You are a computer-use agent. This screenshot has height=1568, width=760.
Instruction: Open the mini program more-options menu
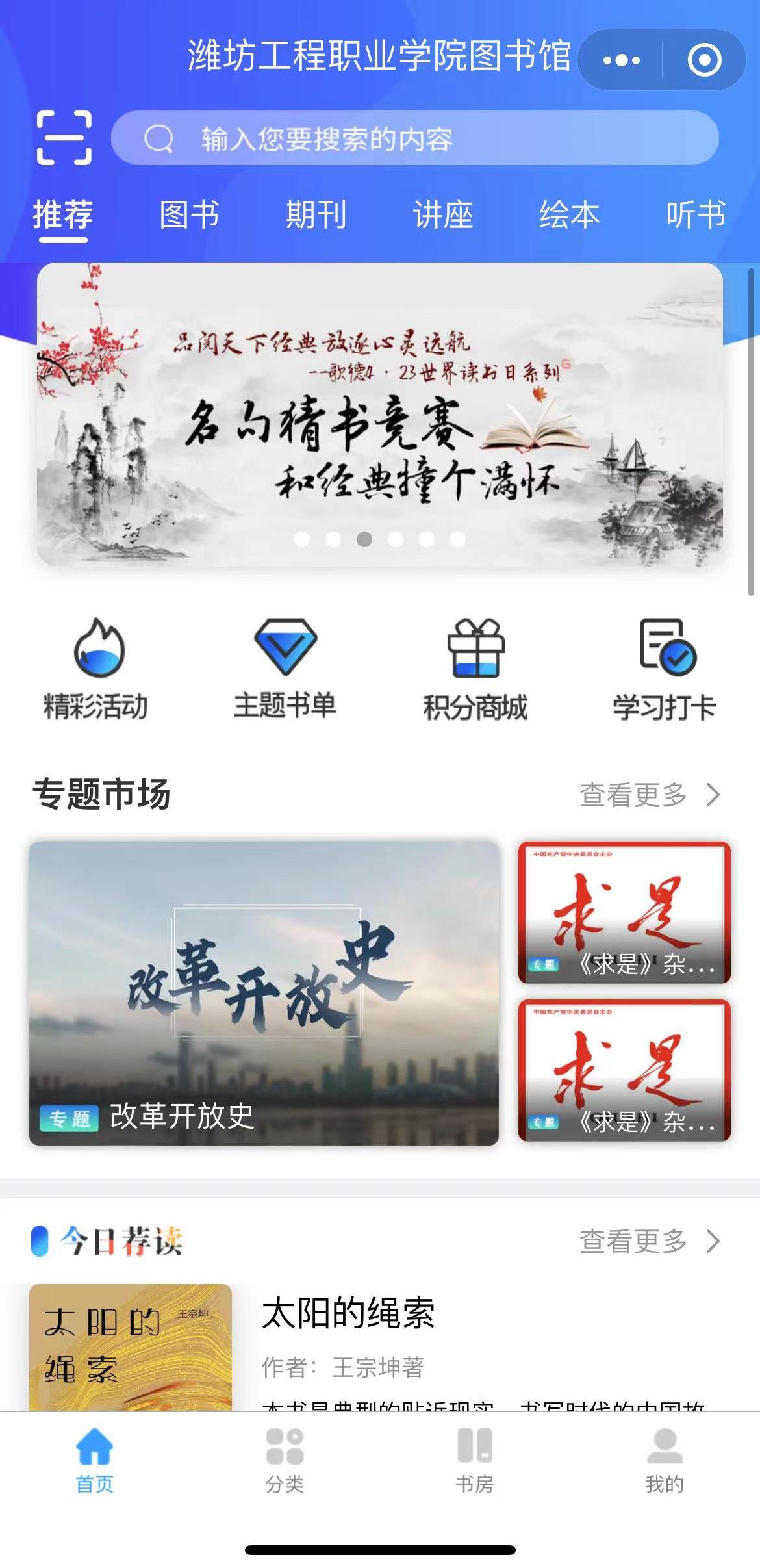pyautogui.click(x=621, y=60)
